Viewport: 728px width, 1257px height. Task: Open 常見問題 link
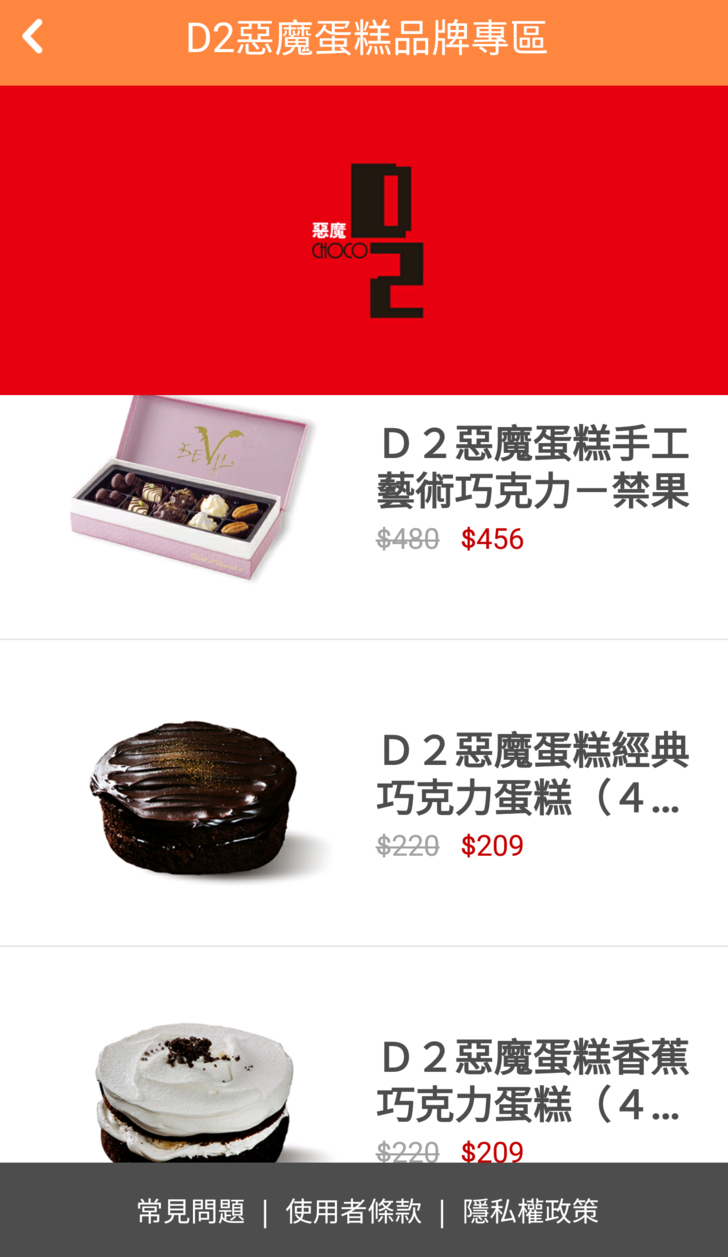(191, 1211)
